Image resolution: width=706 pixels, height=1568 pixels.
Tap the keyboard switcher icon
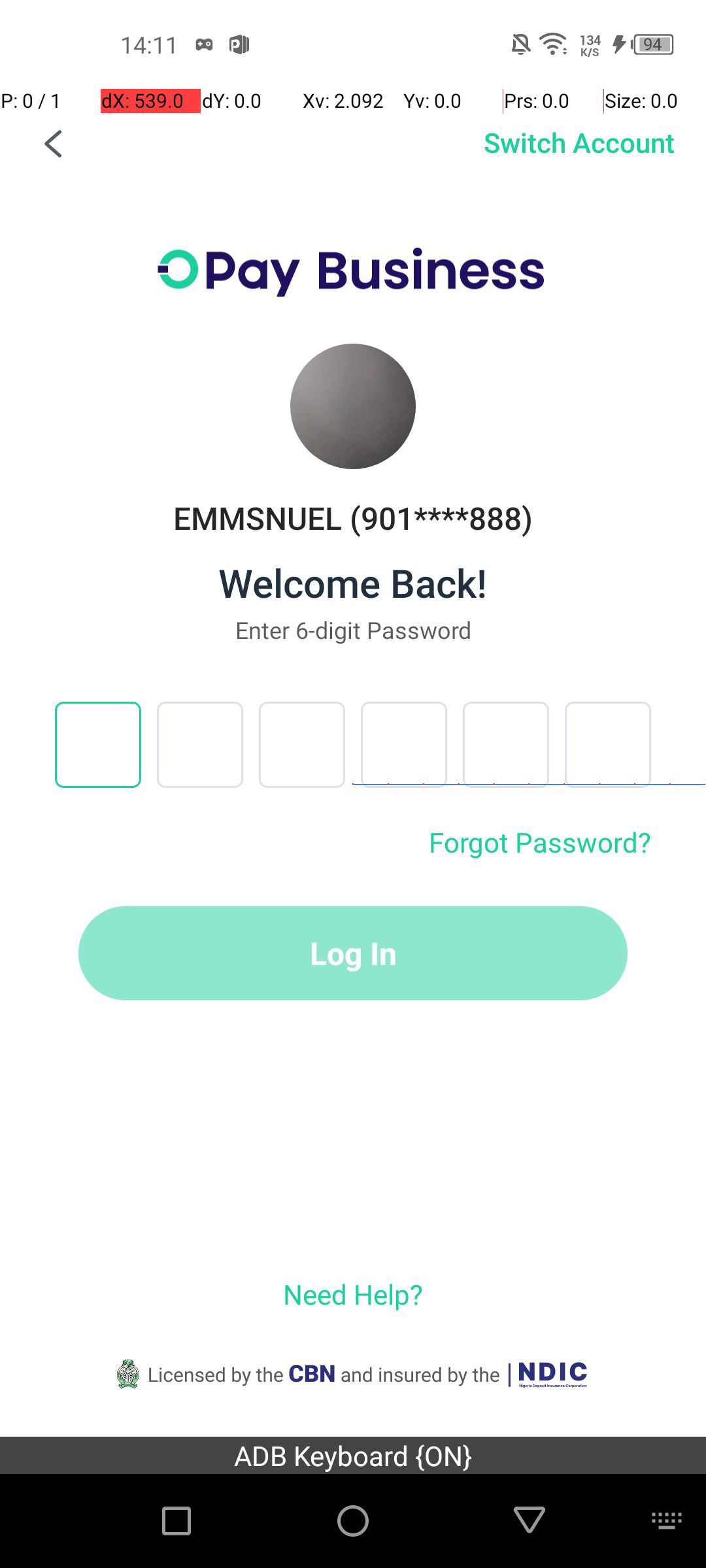pyautogui.click(x=666, y=1521)
